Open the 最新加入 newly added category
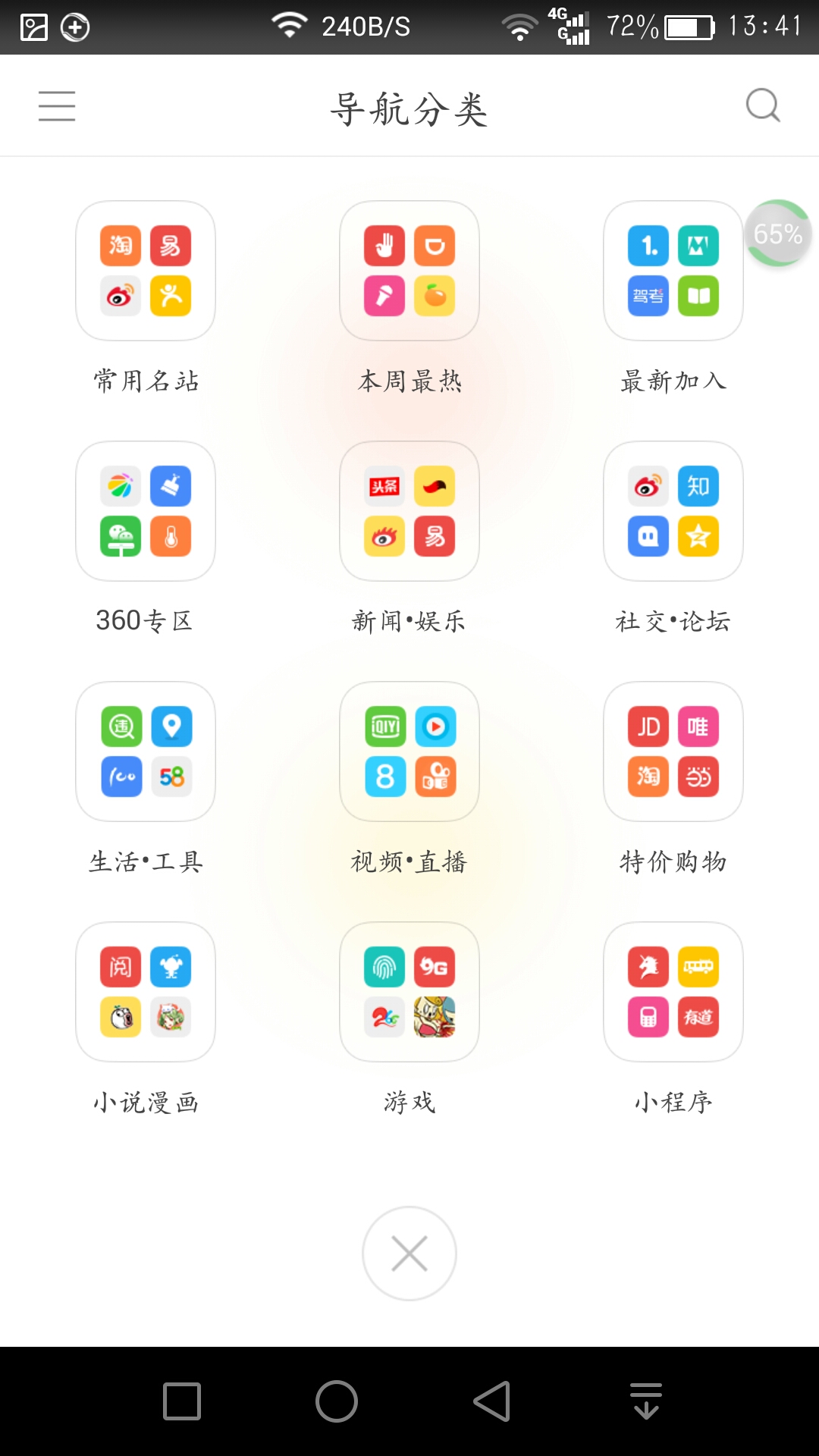Image resolution: width=819 pixels, height=1456 pixels. click(x=673, y=270)
